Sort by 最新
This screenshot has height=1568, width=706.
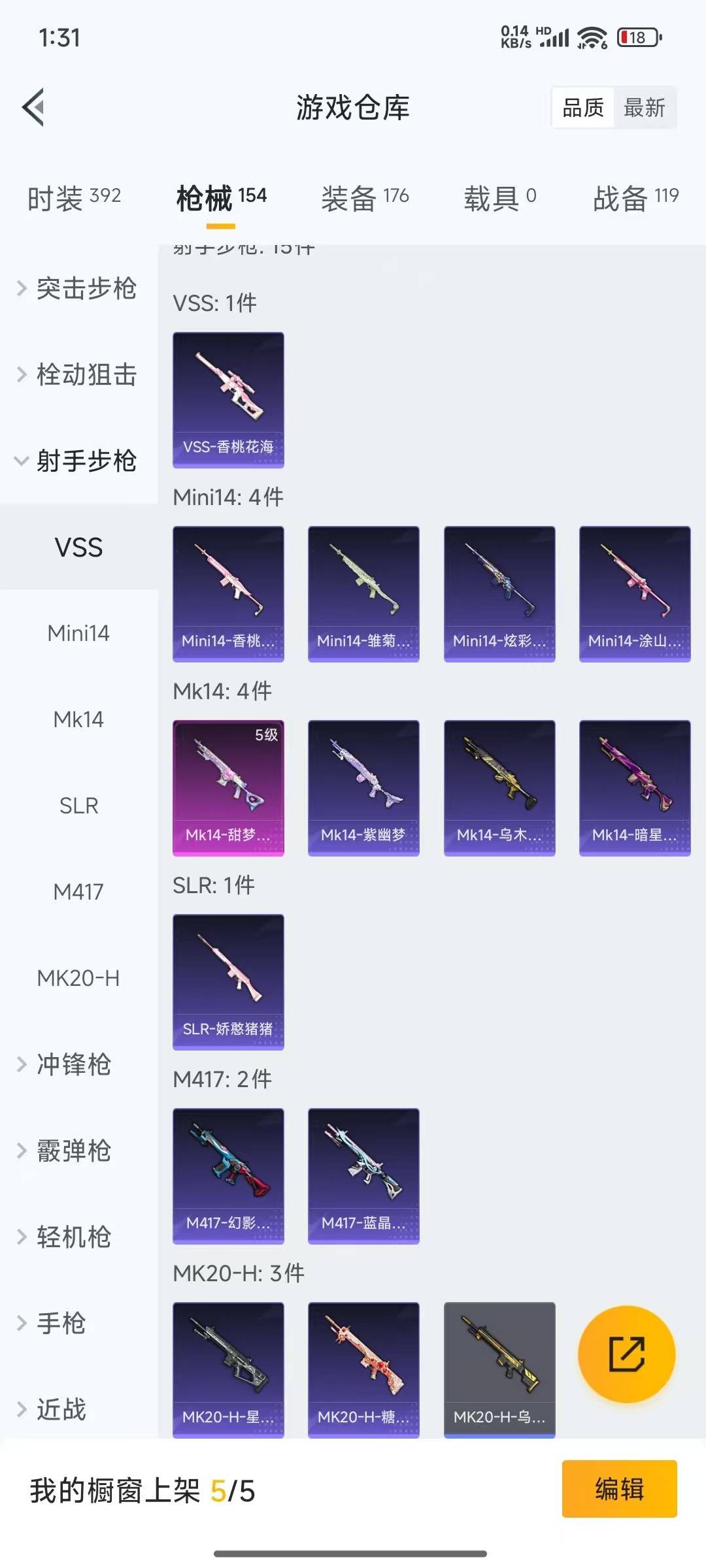644,108
